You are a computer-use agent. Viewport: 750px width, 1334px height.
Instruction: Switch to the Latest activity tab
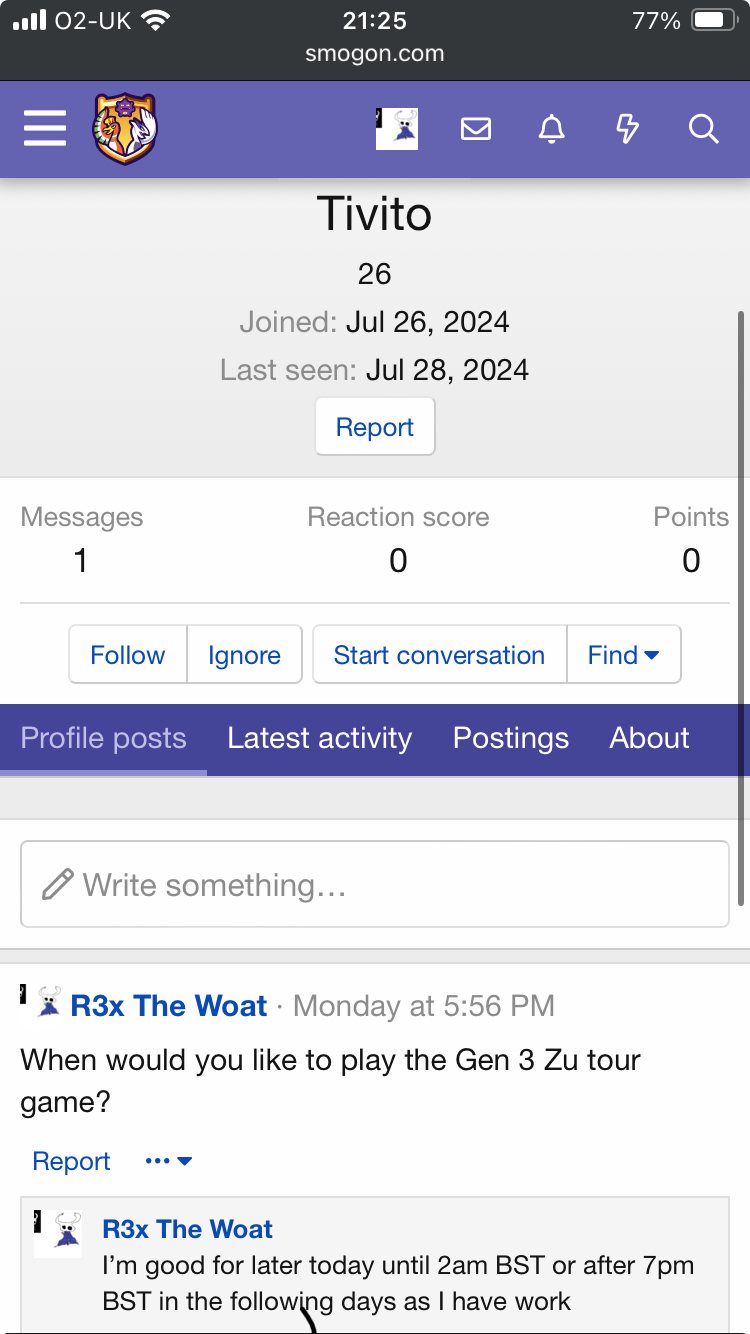[x=319, y=738]
